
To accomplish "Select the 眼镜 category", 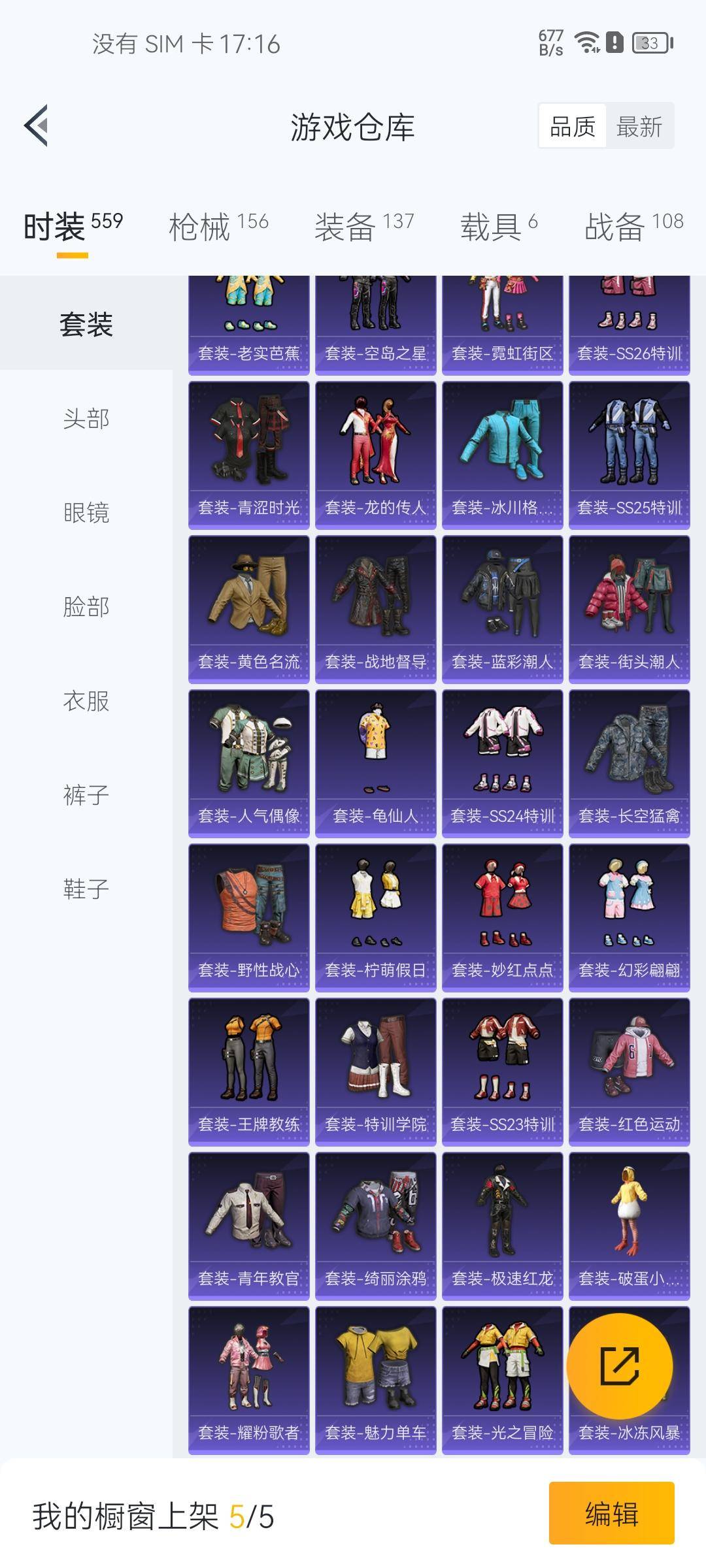I will point(86,512).
